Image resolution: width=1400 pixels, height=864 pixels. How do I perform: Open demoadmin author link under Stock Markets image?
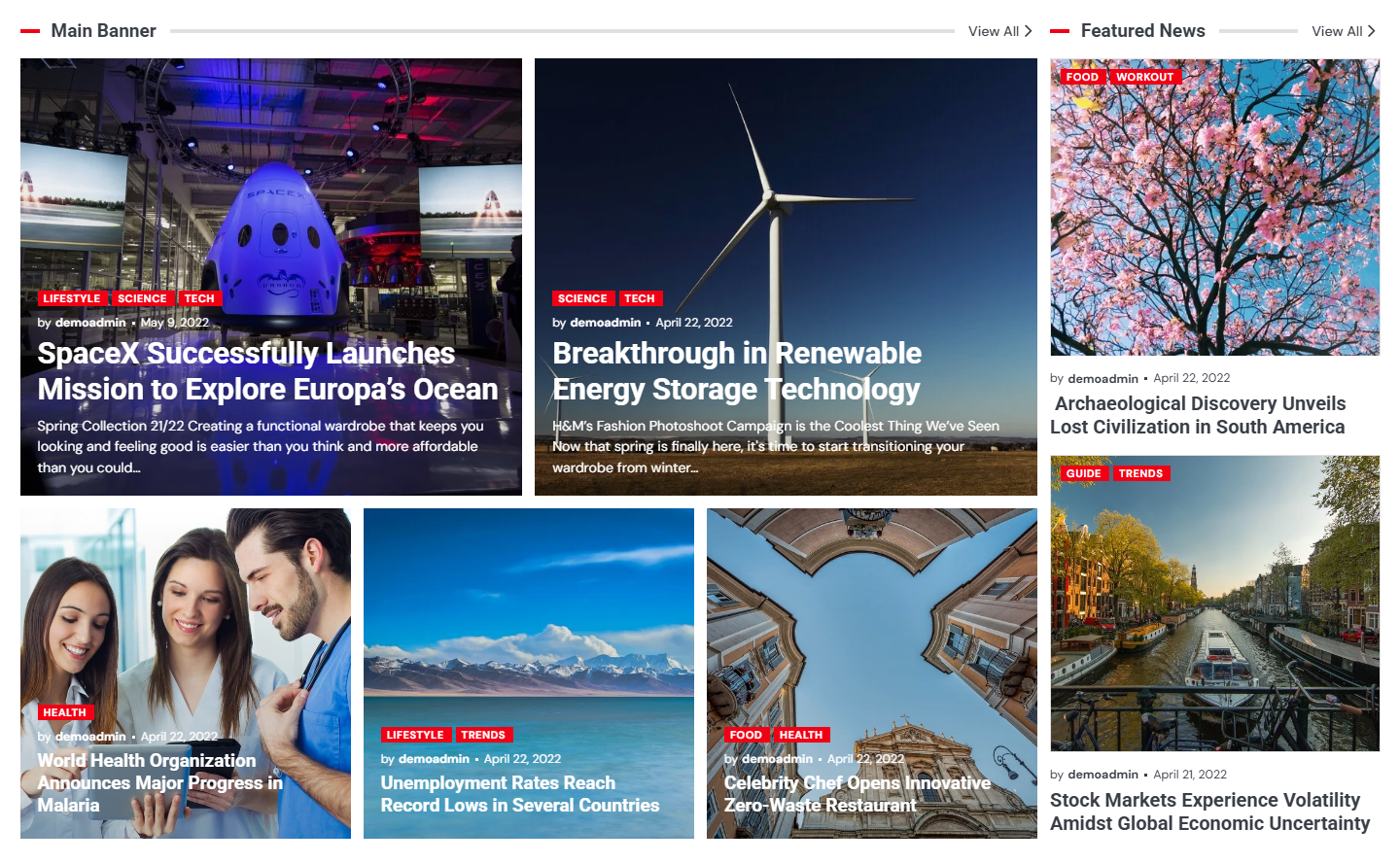tap(1102, 775)
